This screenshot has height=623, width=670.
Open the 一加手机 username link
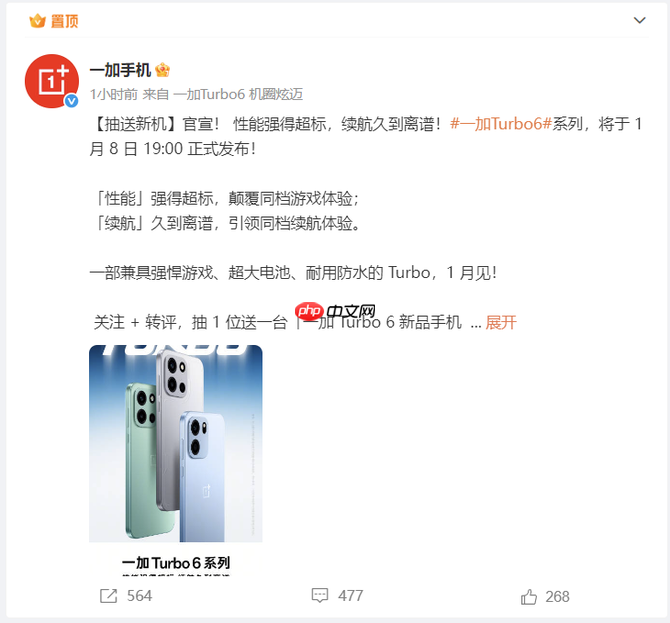pyautogui.click(x=120, y=70)
